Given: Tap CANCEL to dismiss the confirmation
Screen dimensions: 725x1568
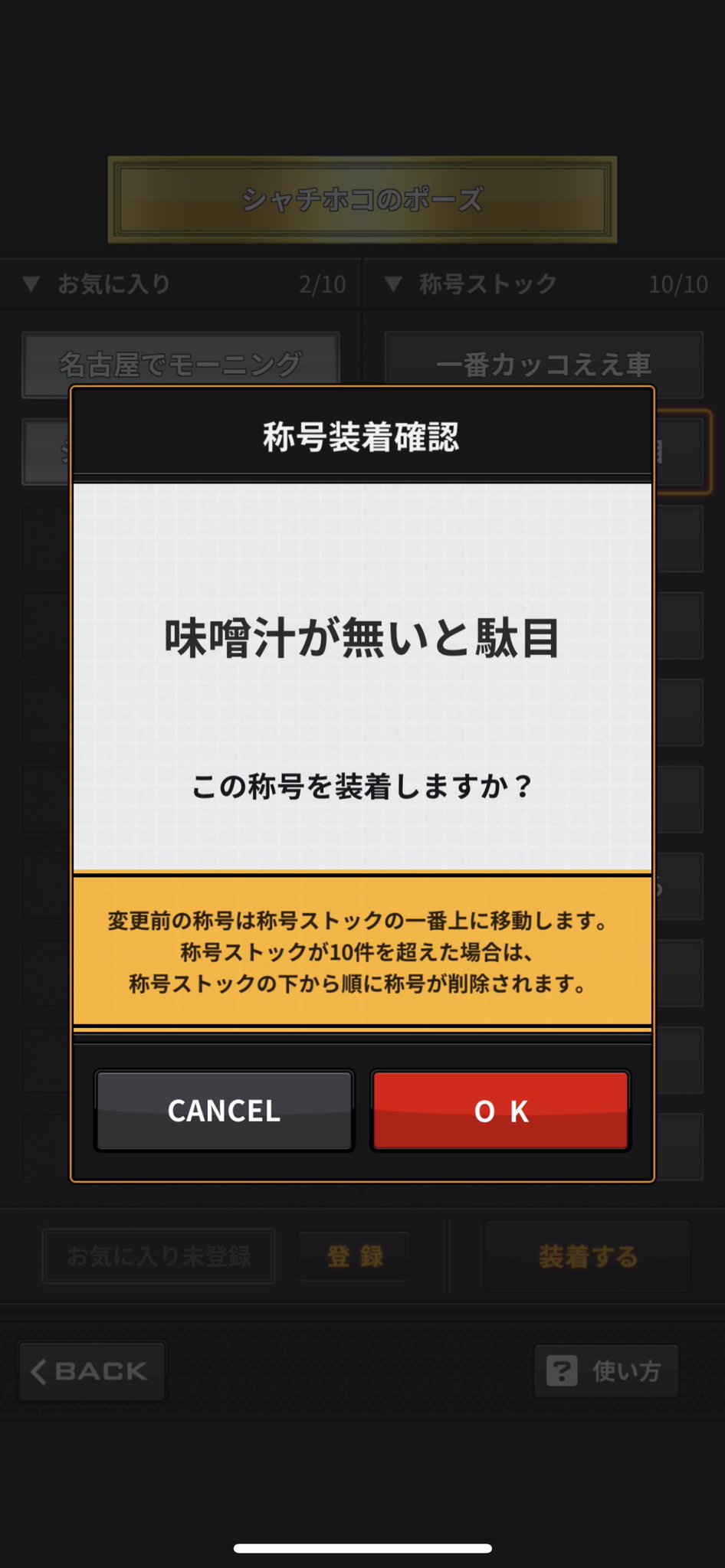Looking at the screenshot, I should click(x=224, y=1111).
